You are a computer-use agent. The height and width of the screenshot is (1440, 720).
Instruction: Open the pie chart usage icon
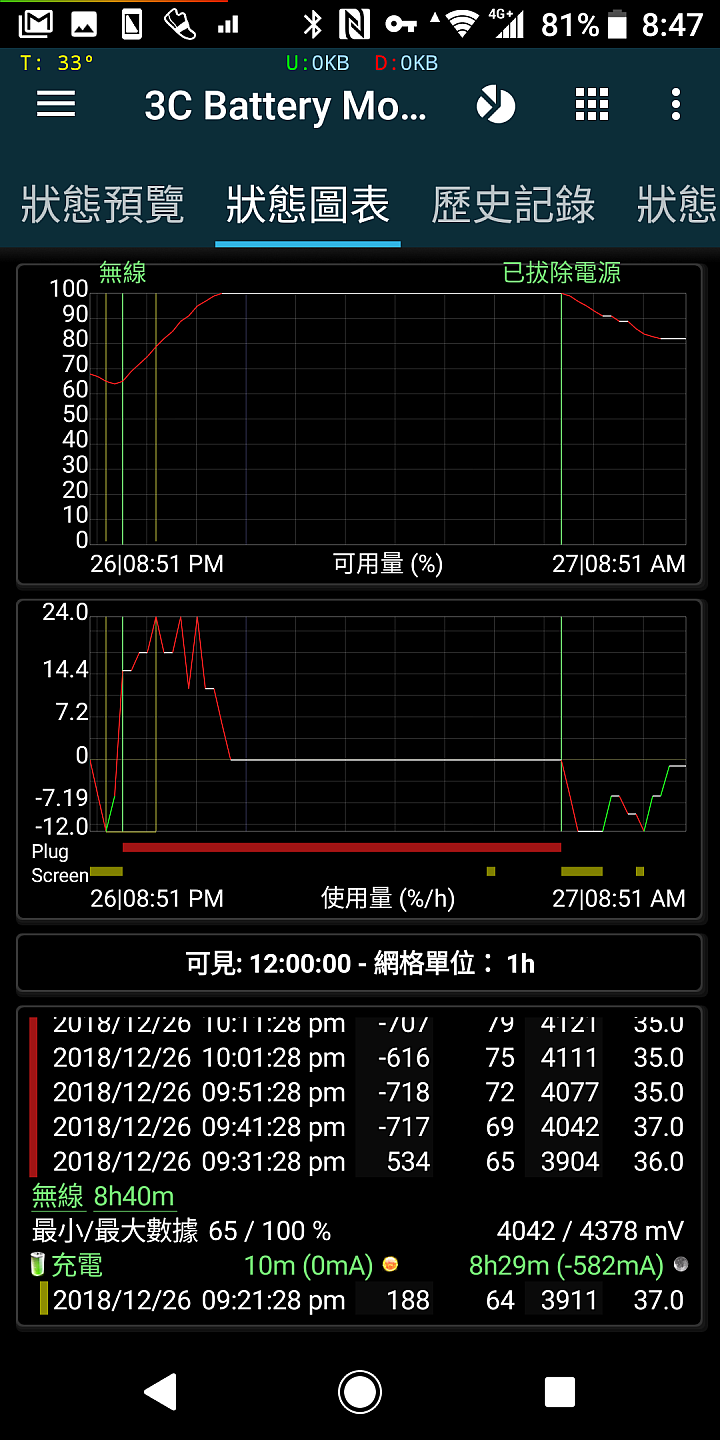tap(496, 105)
